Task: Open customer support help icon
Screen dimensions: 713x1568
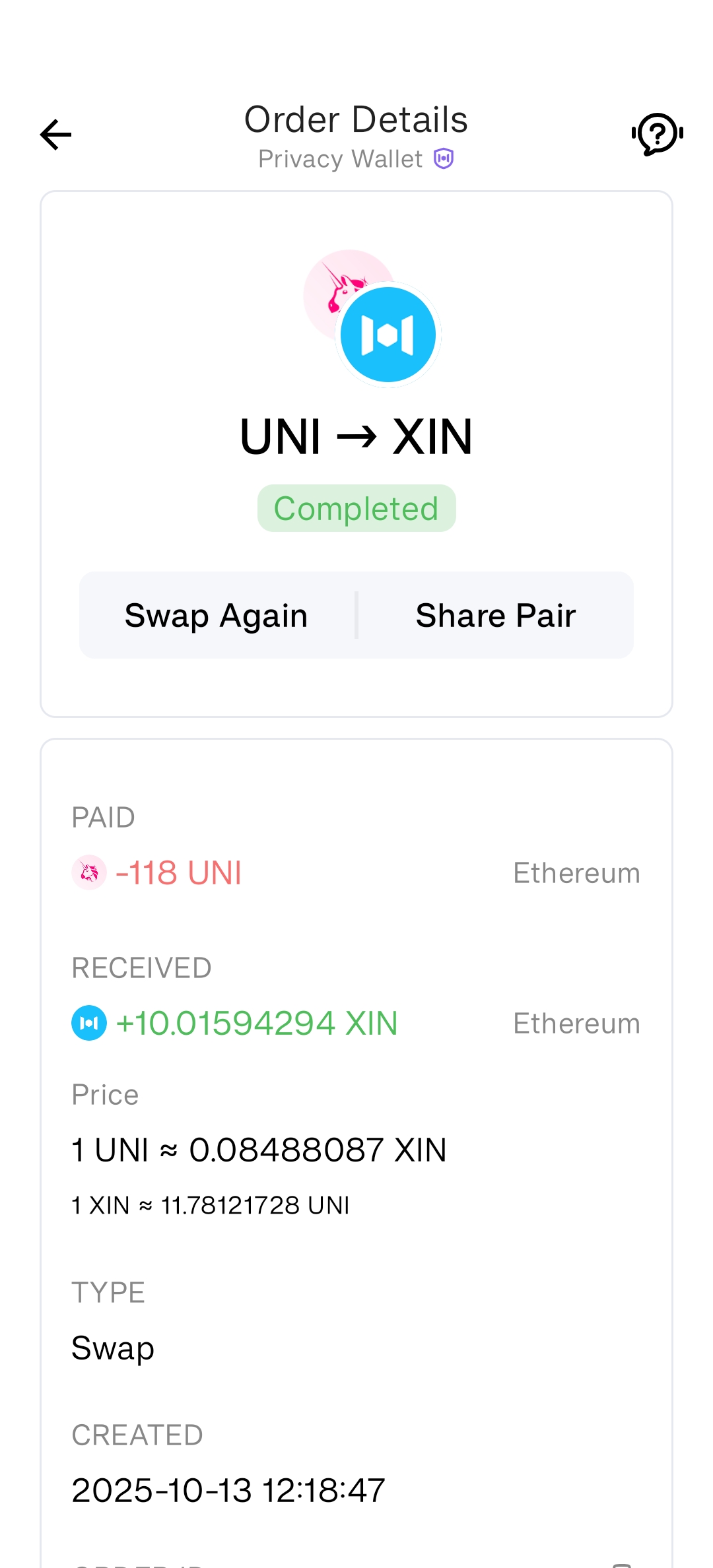Action: click(x=657, y=135)
